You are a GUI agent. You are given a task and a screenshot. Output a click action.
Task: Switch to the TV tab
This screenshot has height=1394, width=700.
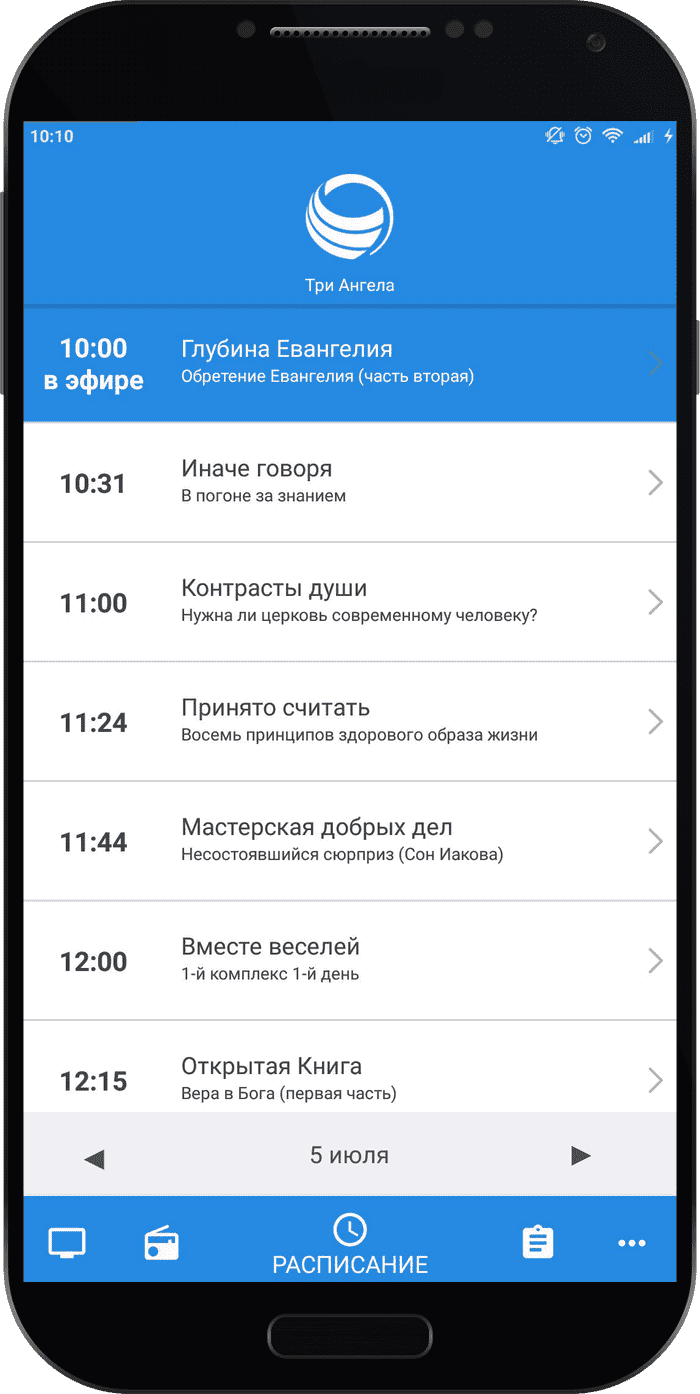tap(68, 1243)
